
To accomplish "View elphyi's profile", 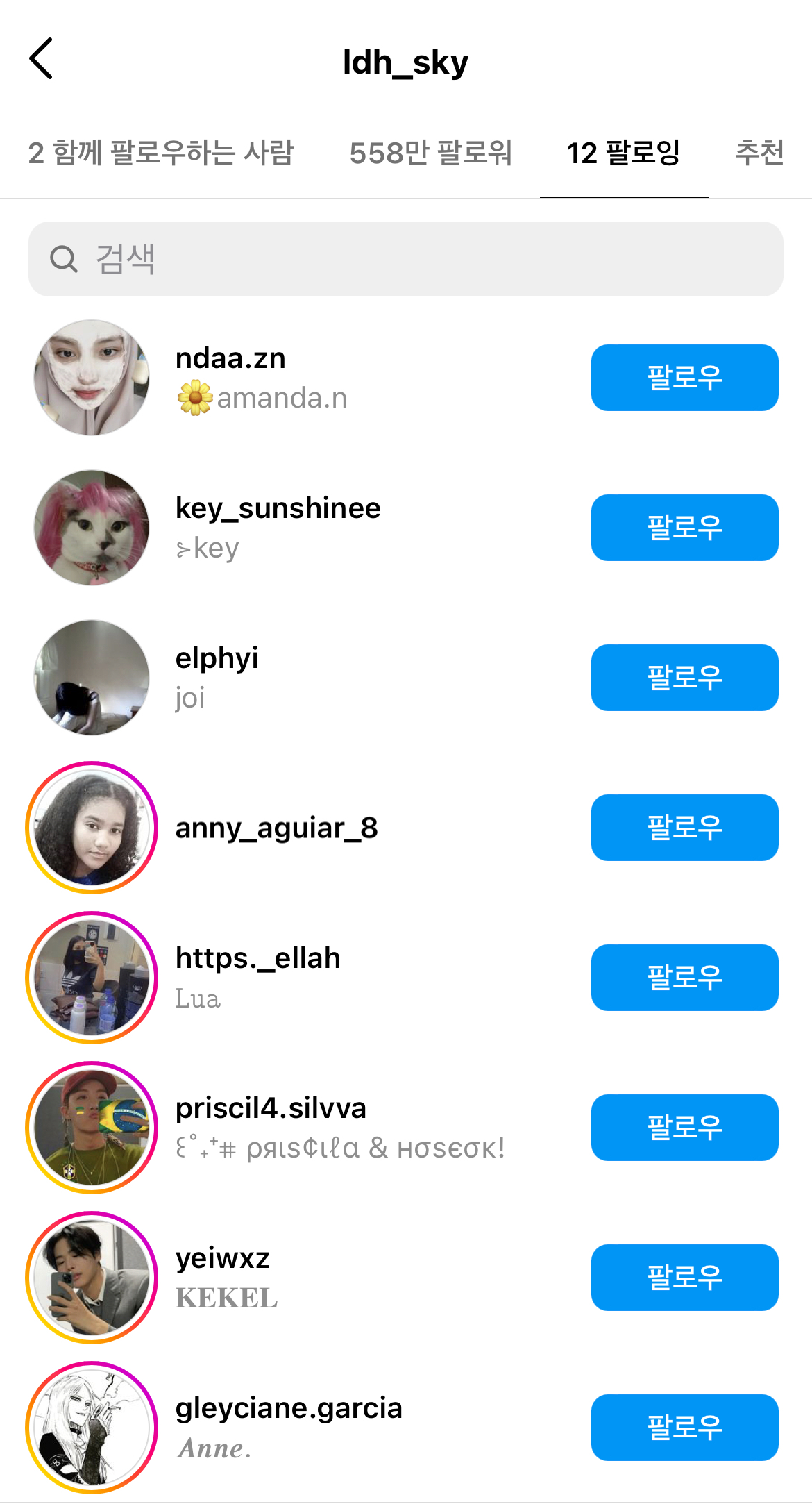I will pos(217,659).
